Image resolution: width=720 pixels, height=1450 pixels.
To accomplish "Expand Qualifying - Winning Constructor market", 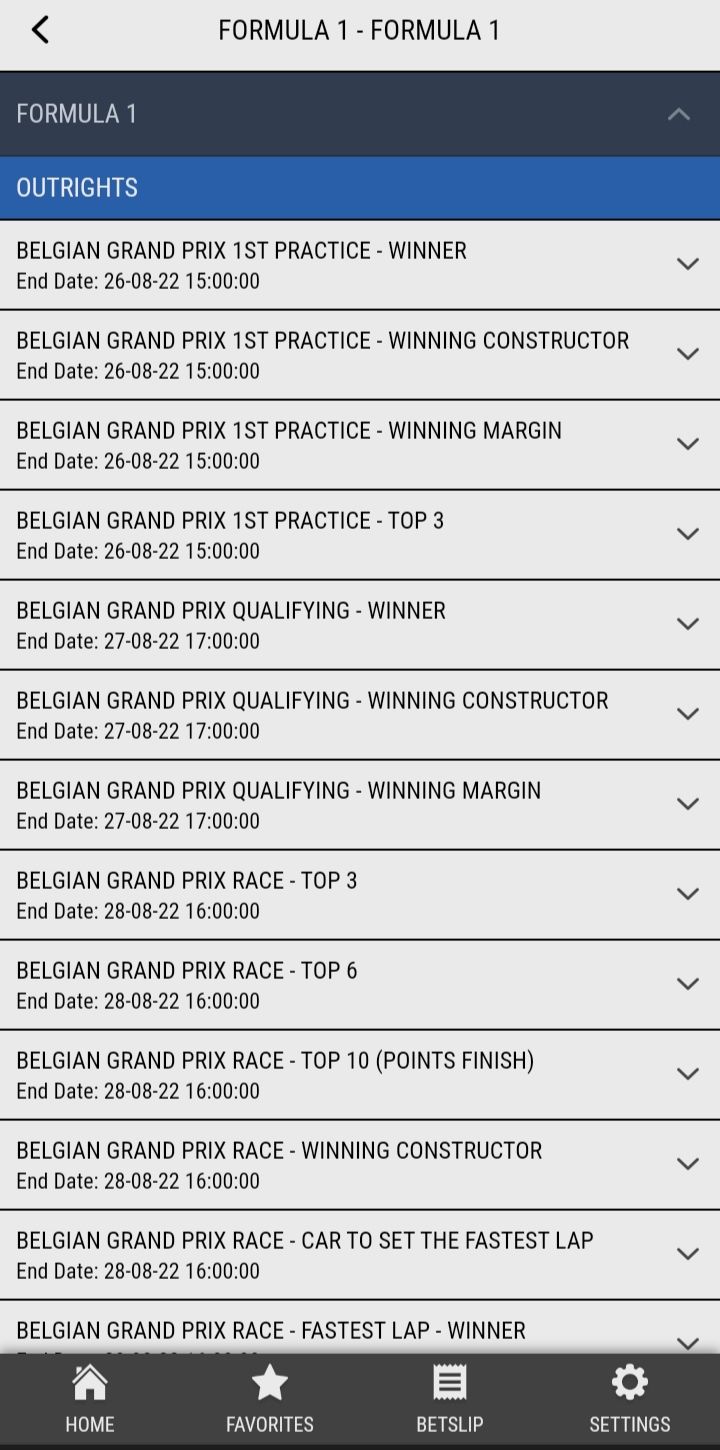I will [x=360, y=715].
